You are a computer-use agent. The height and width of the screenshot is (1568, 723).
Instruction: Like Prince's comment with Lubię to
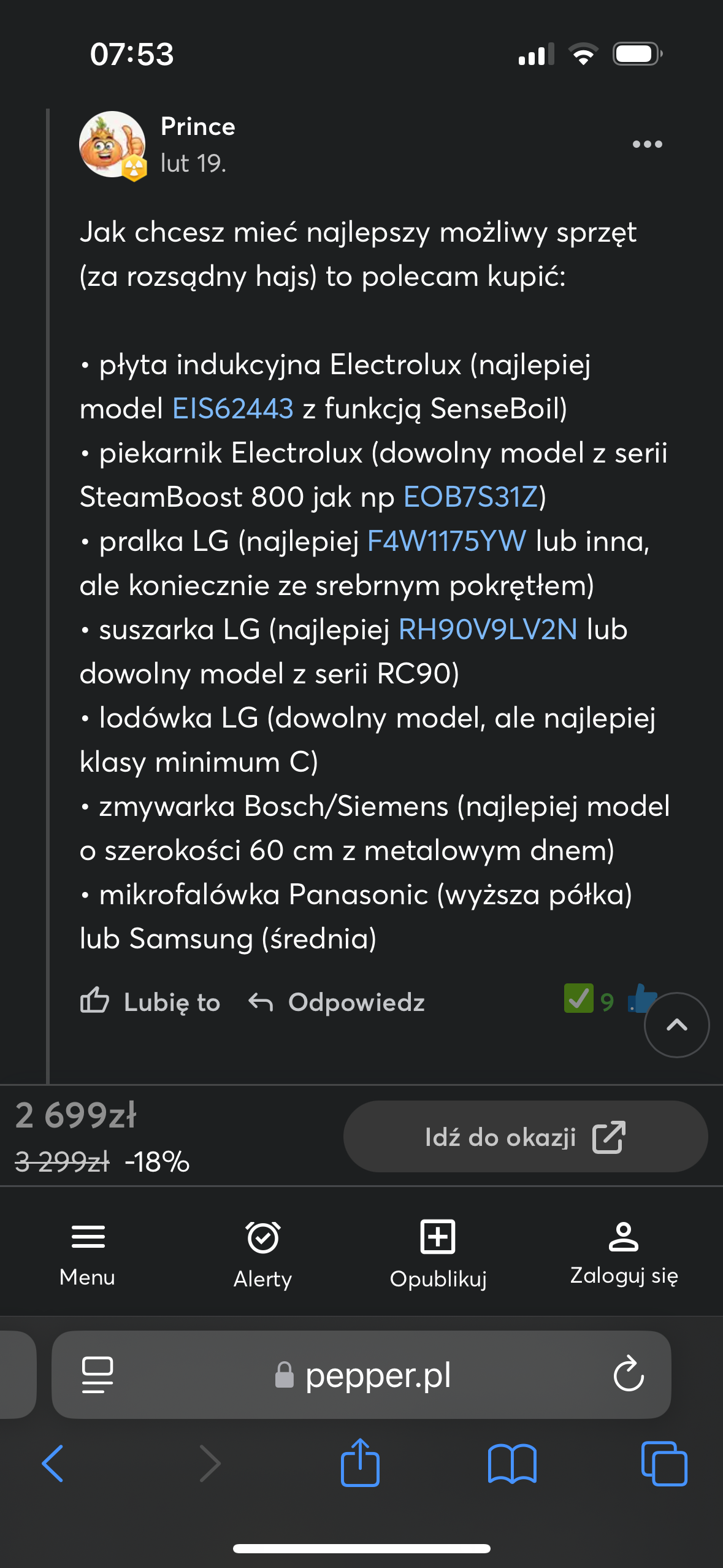pos(150,1002)
